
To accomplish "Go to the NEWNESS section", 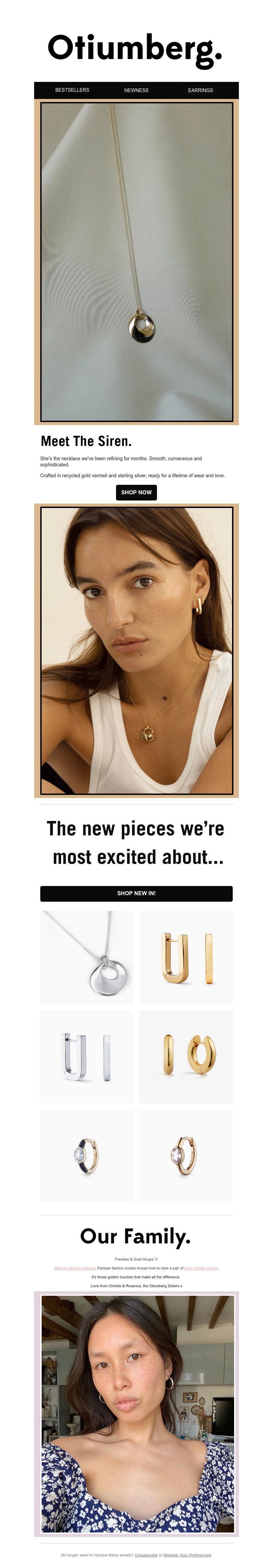I will [136, 90].
